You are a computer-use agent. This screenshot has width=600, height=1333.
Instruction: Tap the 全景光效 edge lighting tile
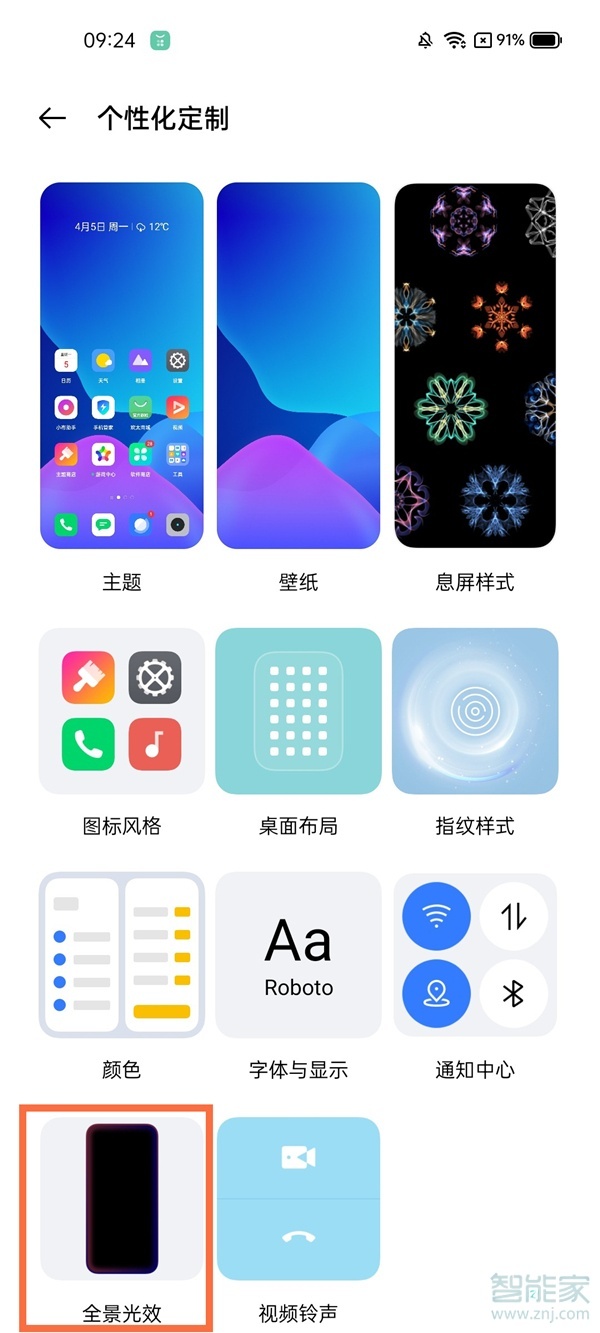(122, 1199)
